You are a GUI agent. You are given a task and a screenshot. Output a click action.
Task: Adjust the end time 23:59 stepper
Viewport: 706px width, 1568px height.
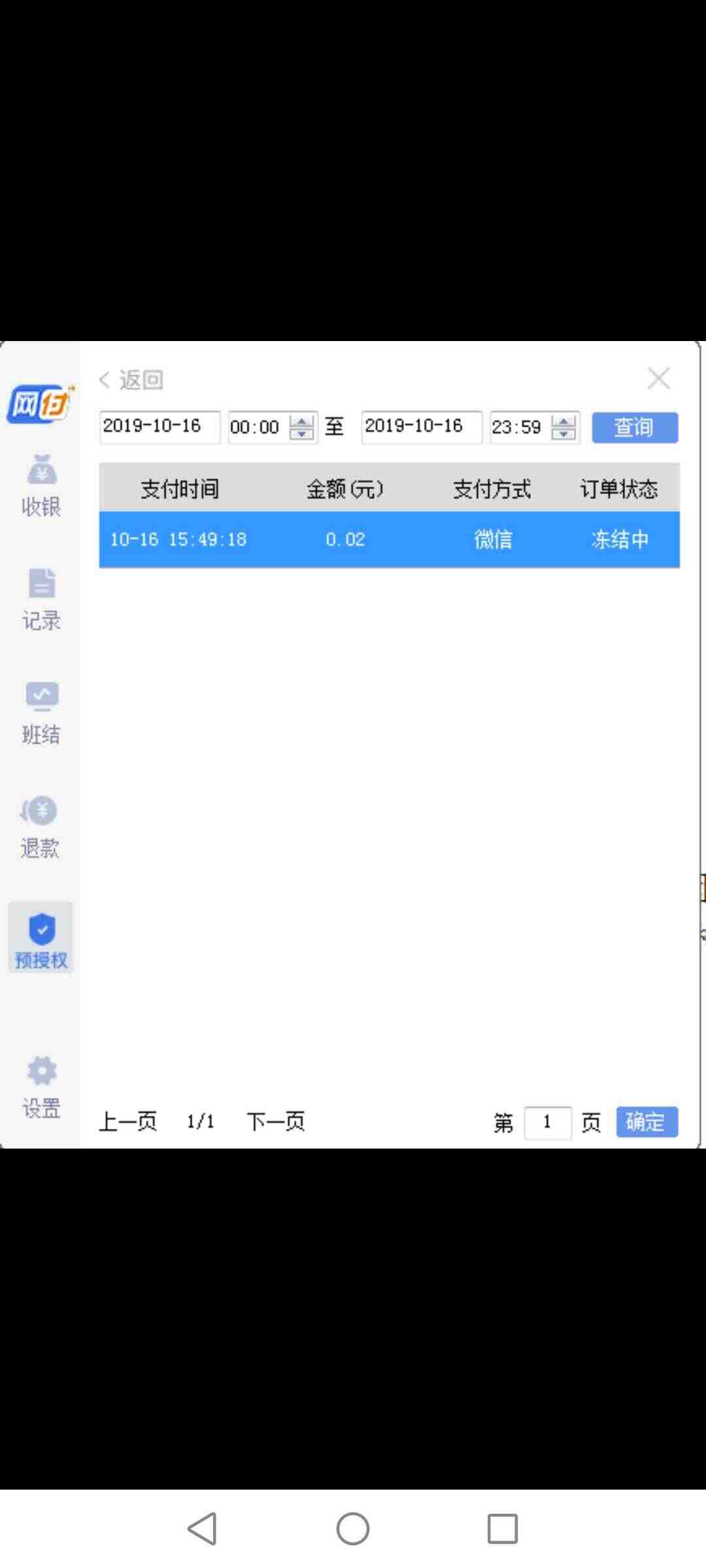tap(563, 428)
